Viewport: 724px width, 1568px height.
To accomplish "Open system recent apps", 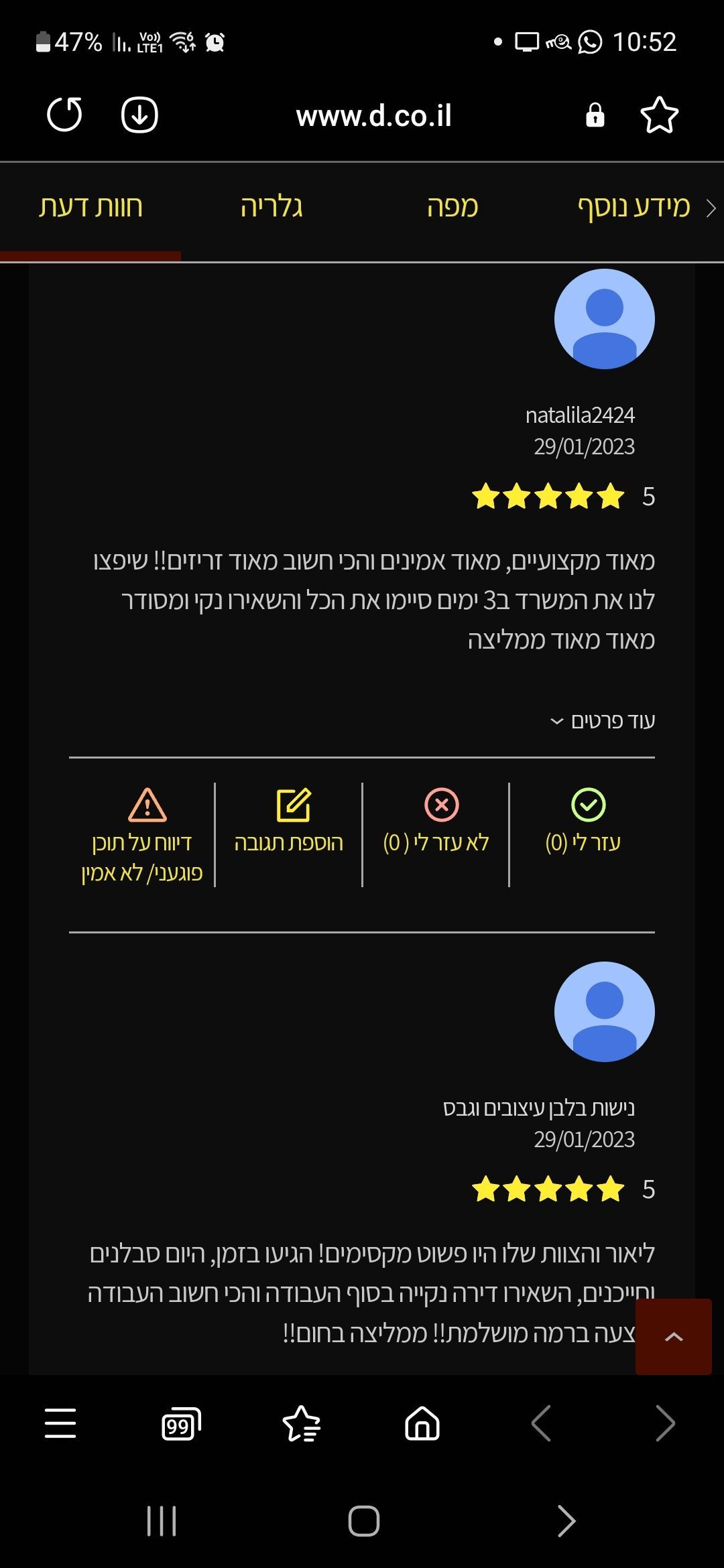I will [x=162, y=1520].
